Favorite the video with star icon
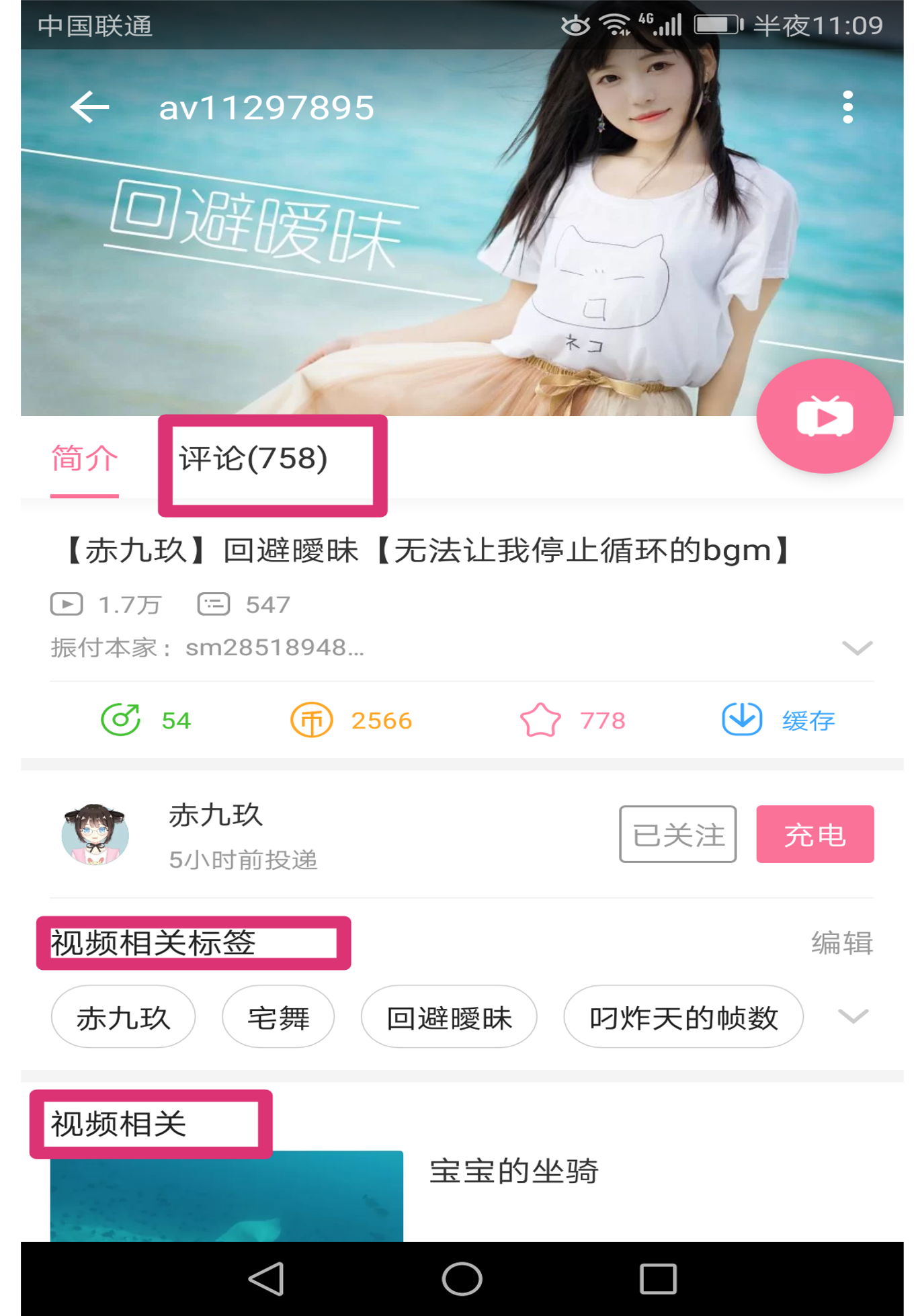 540,720
